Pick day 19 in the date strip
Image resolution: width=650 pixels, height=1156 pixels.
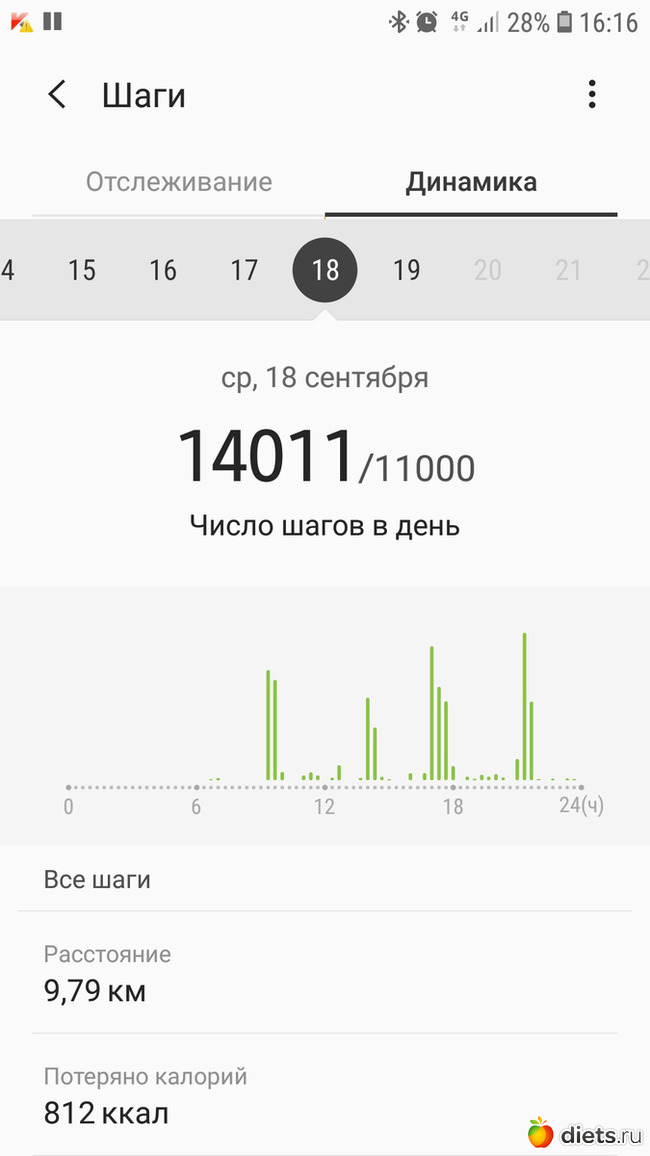point(406,270)
